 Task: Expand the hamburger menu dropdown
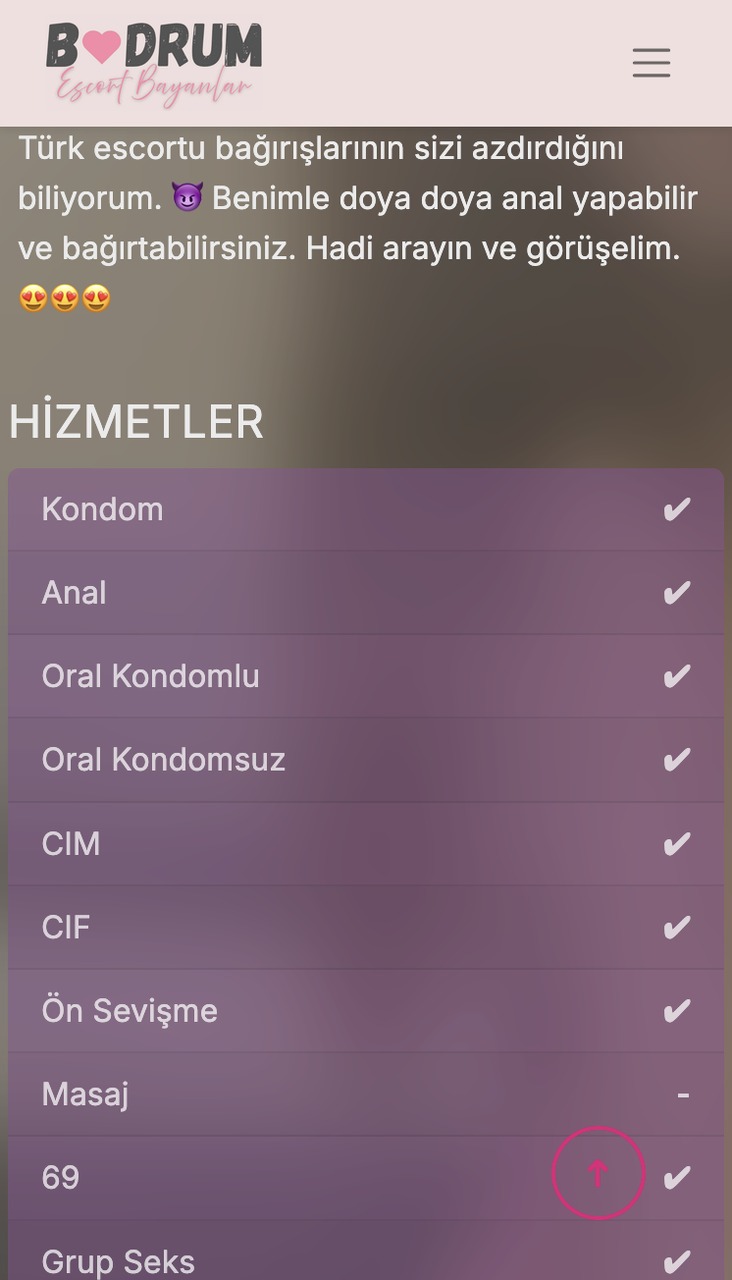tap(651, 62)
